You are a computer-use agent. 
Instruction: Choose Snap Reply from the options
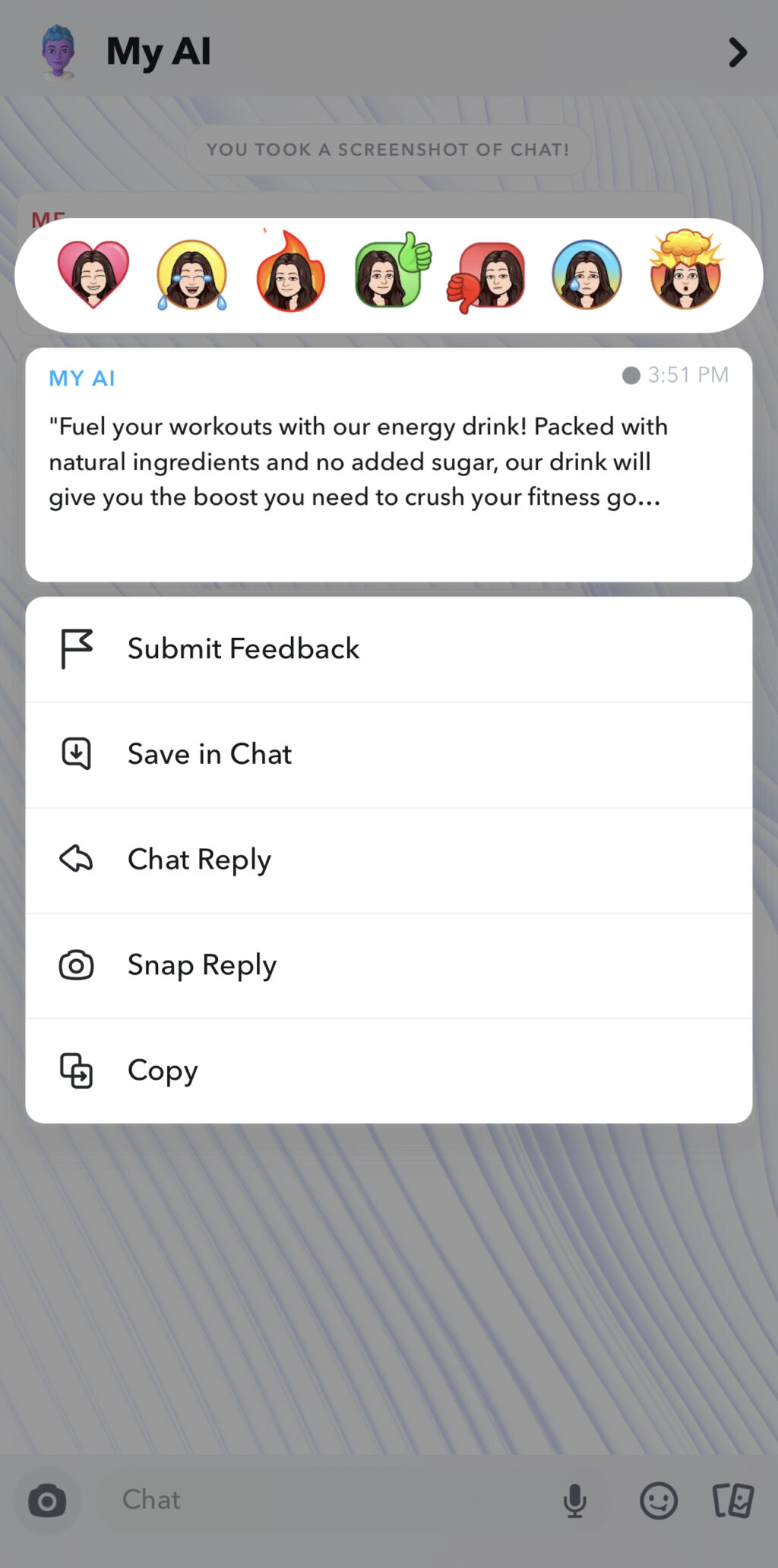click(201, 965)
